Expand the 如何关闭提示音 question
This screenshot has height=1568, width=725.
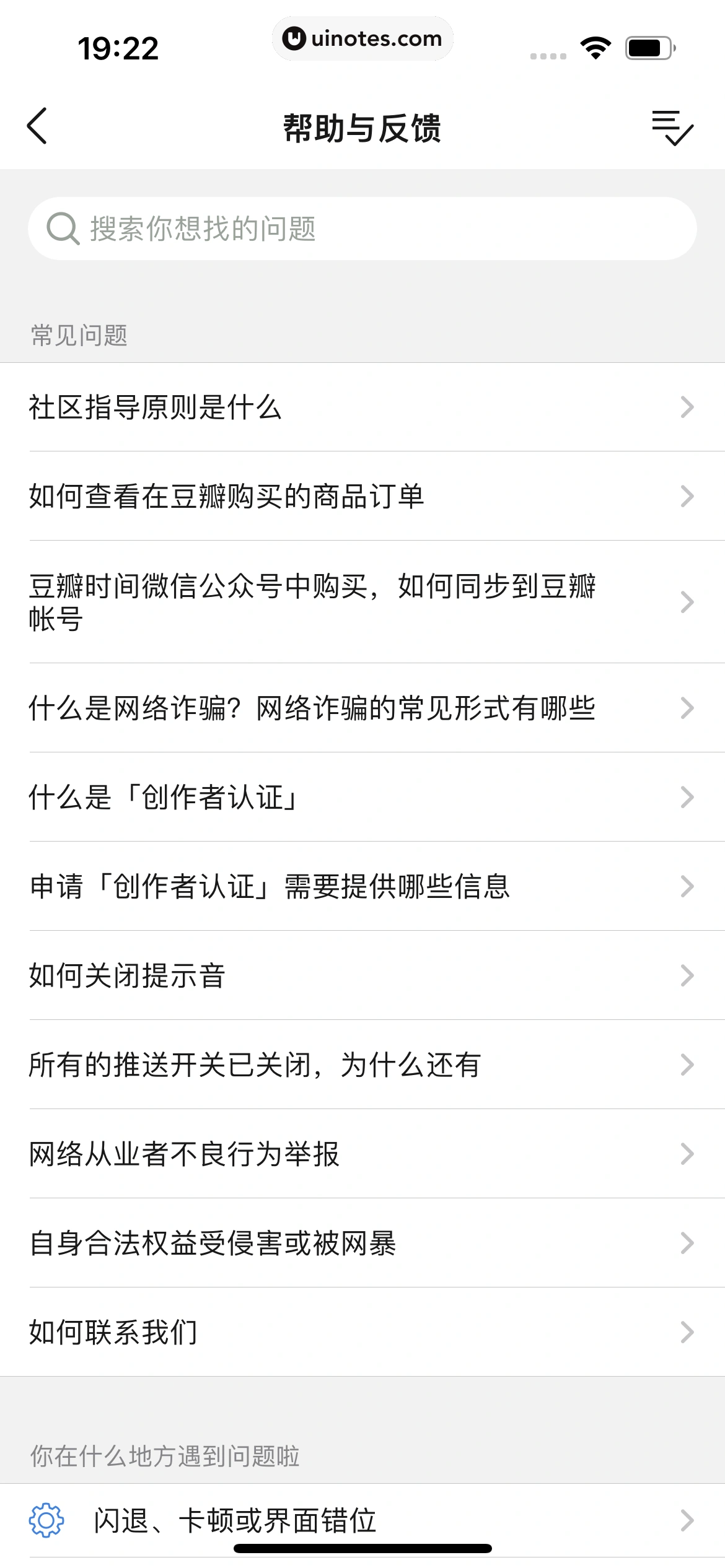point(362,975)
